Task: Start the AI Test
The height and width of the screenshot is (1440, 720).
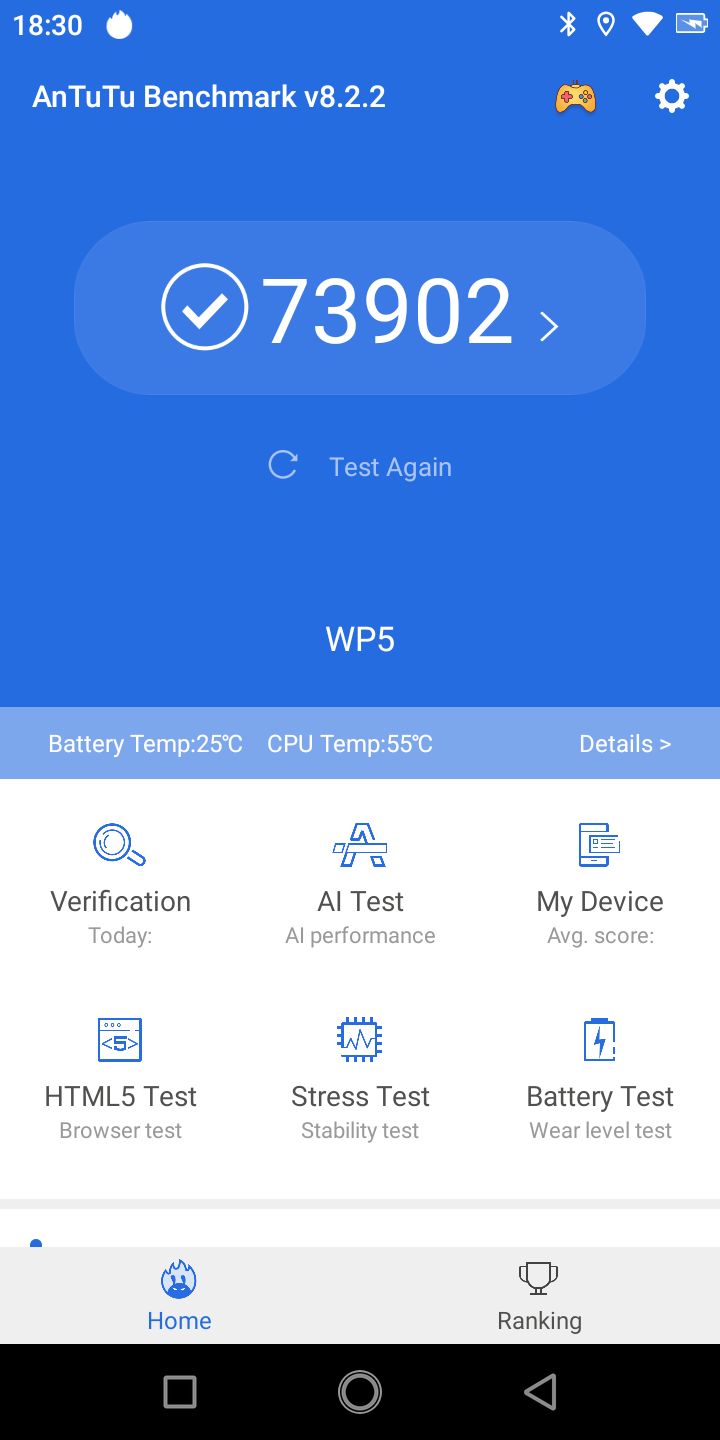Action: point(360,882)
